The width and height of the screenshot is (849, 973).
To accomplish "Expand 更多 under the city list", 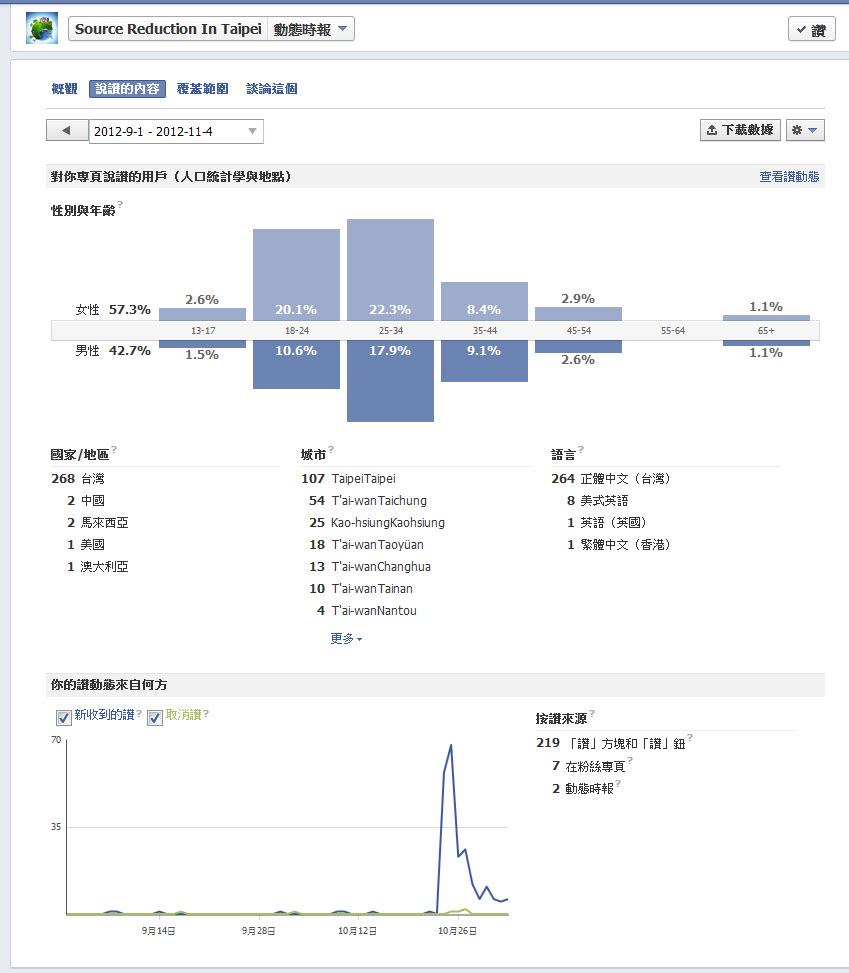I will pos(346,638).
